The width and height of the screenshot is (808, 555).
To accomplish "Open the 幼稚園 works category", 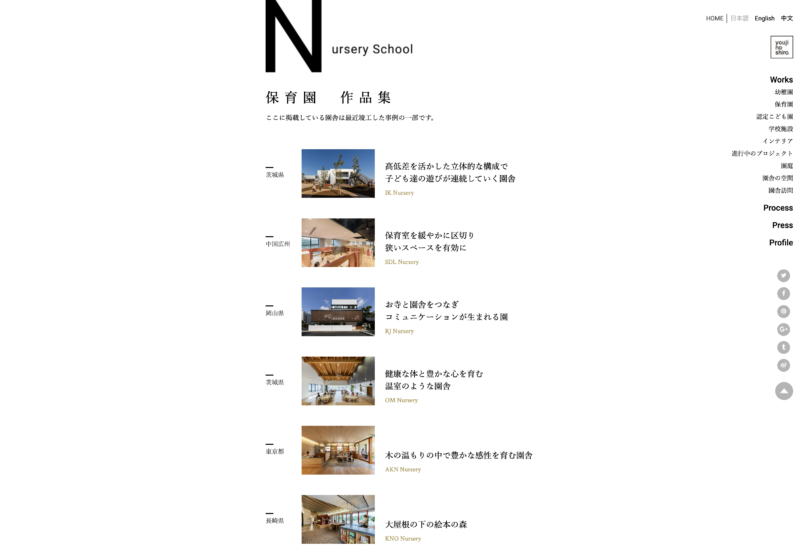I will click(x=783, y=92).
